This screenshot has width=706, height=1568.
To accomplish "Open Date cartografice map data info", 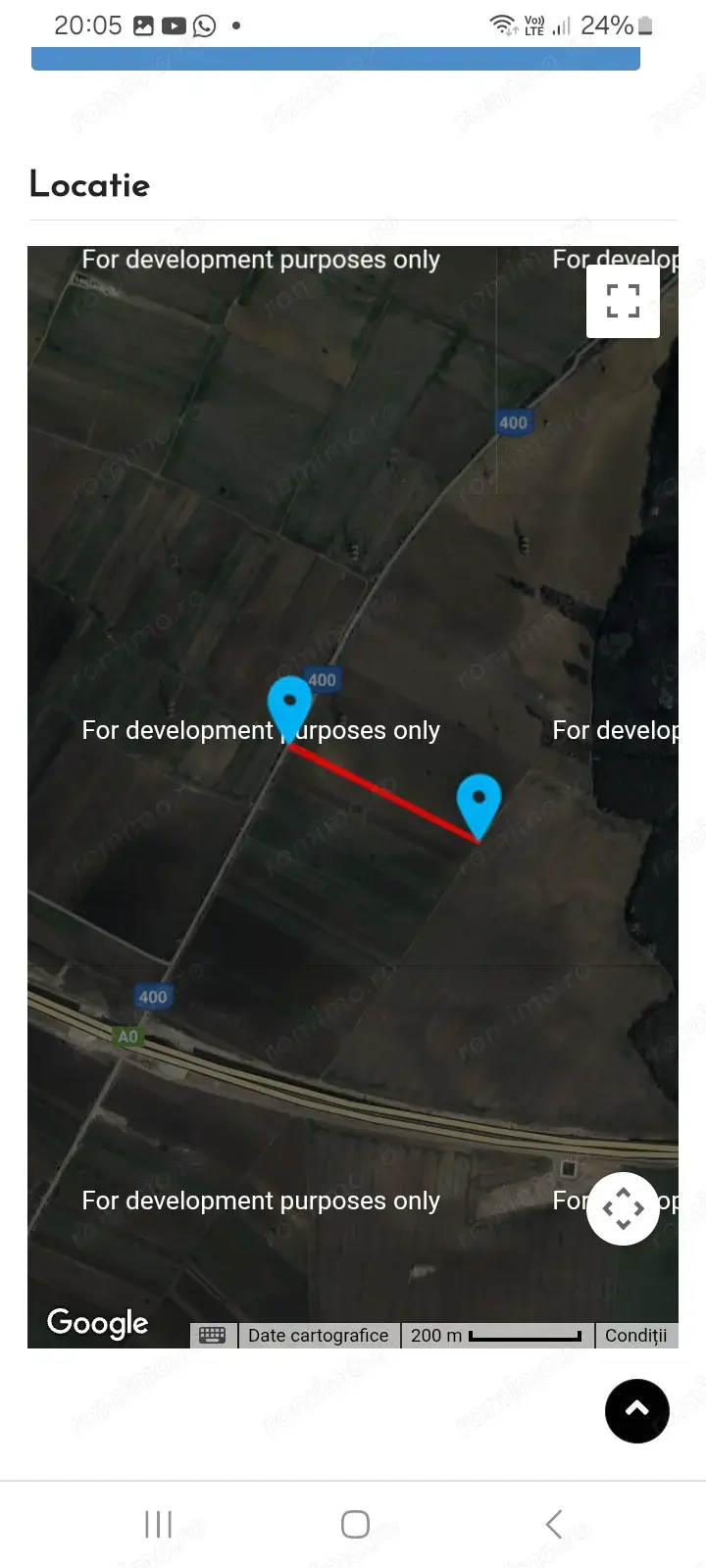I will [x=318, y=1335].
